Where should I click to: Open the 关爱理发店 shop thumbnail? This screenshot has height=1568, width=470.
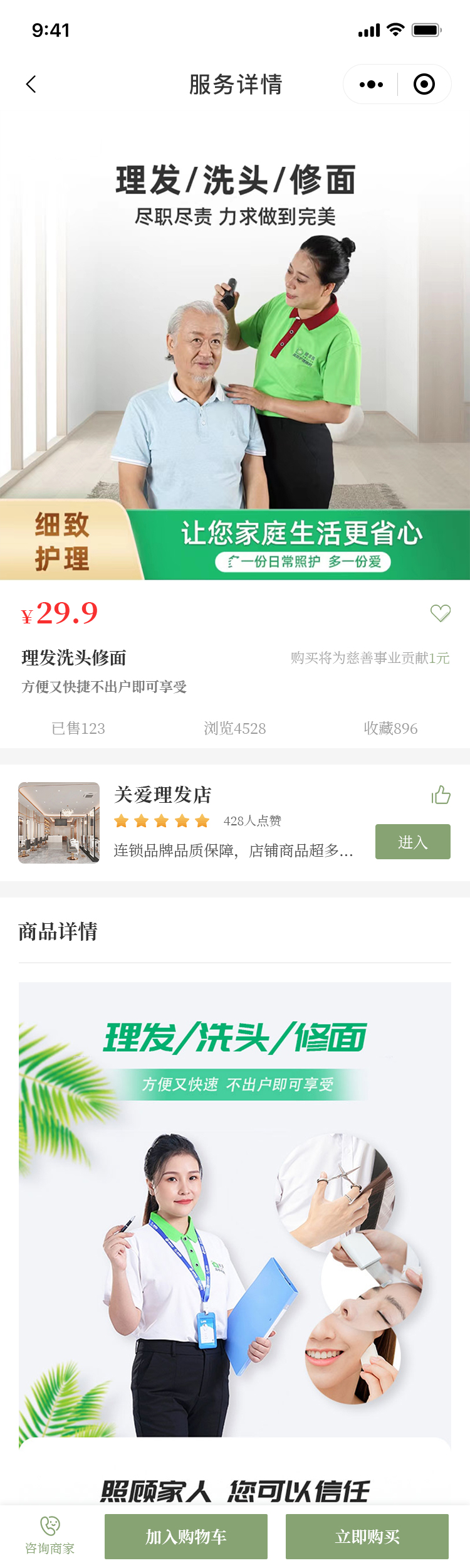pos(59,822)
